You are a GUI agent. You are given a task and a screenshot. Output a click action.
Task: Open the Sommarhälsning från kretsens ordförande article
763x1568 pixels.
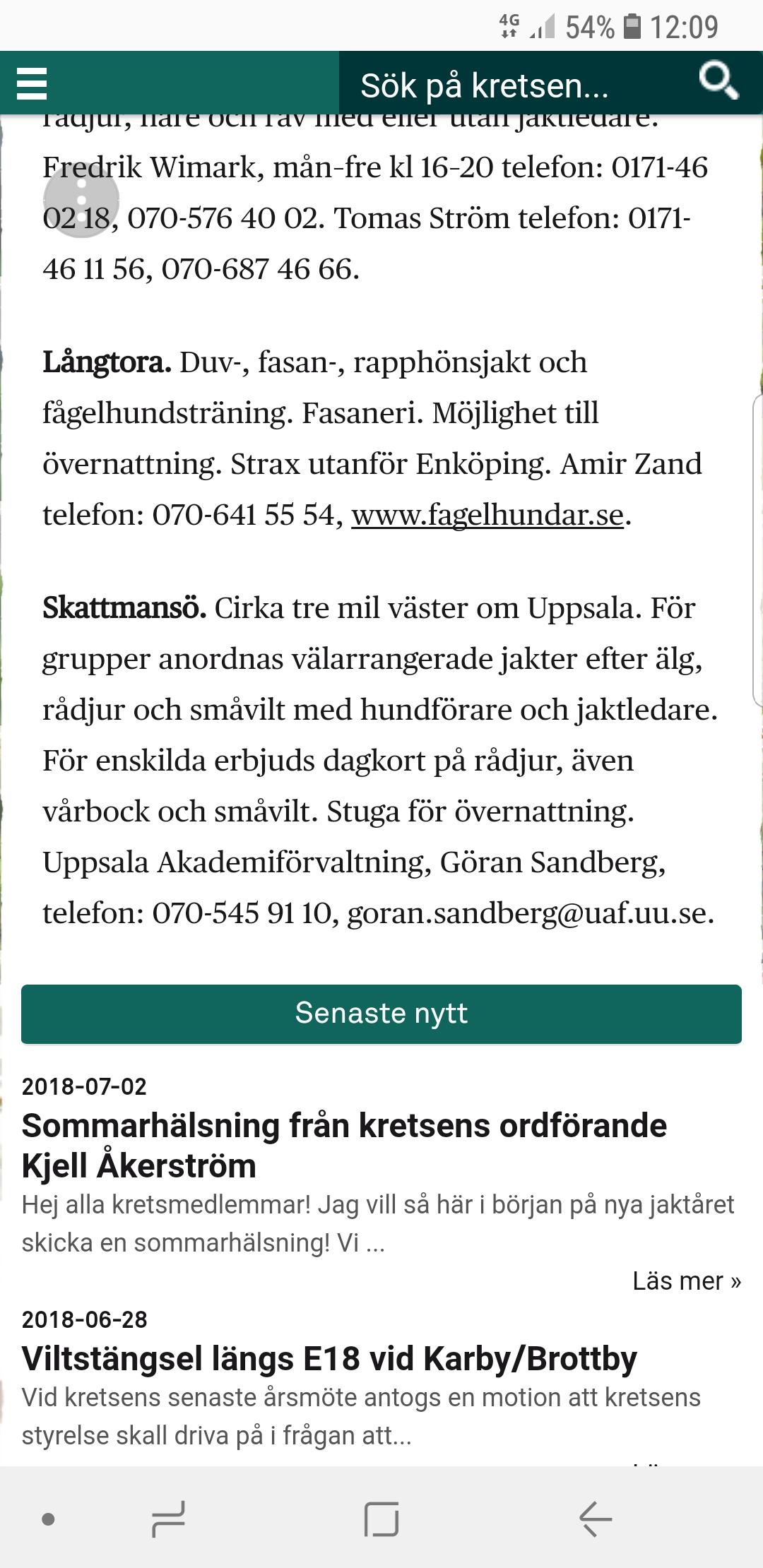[344, 1145]
